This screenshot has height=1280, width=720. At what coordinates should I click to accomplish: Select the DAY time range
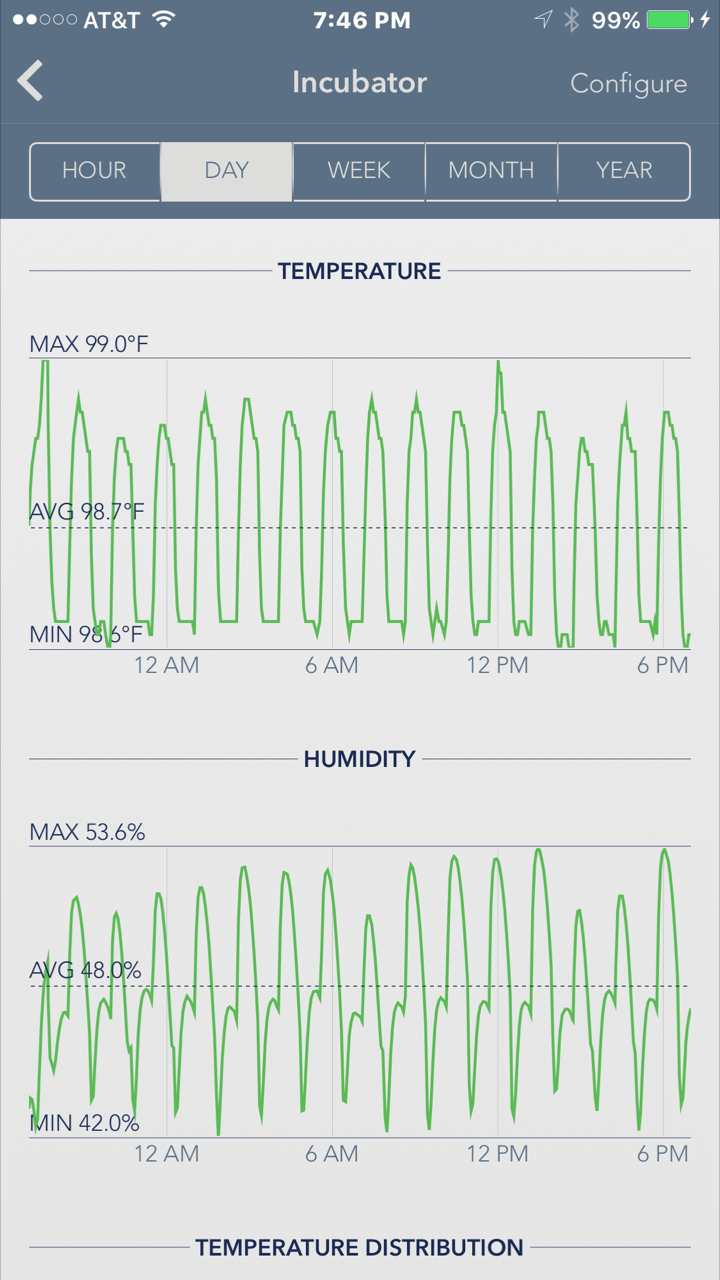pos(227,171)
